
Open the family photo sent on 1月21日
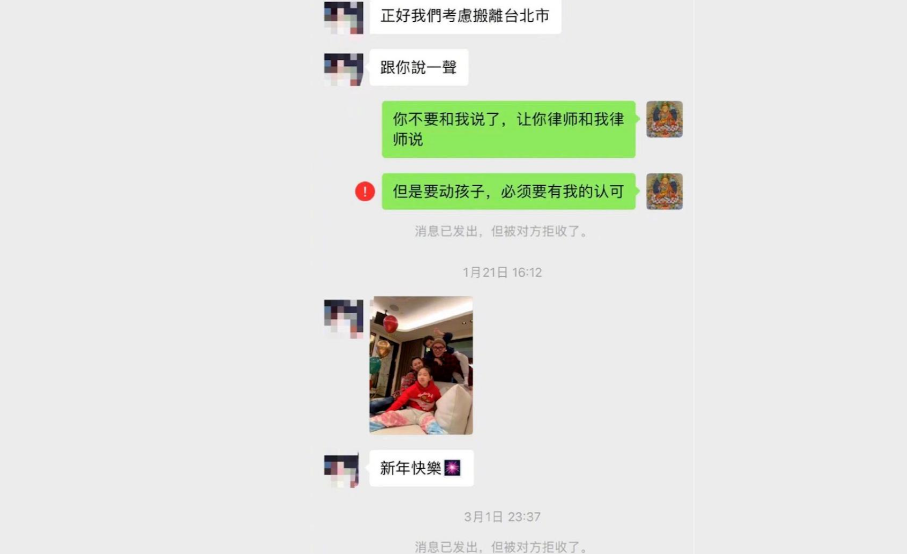[x=421, y=365]
